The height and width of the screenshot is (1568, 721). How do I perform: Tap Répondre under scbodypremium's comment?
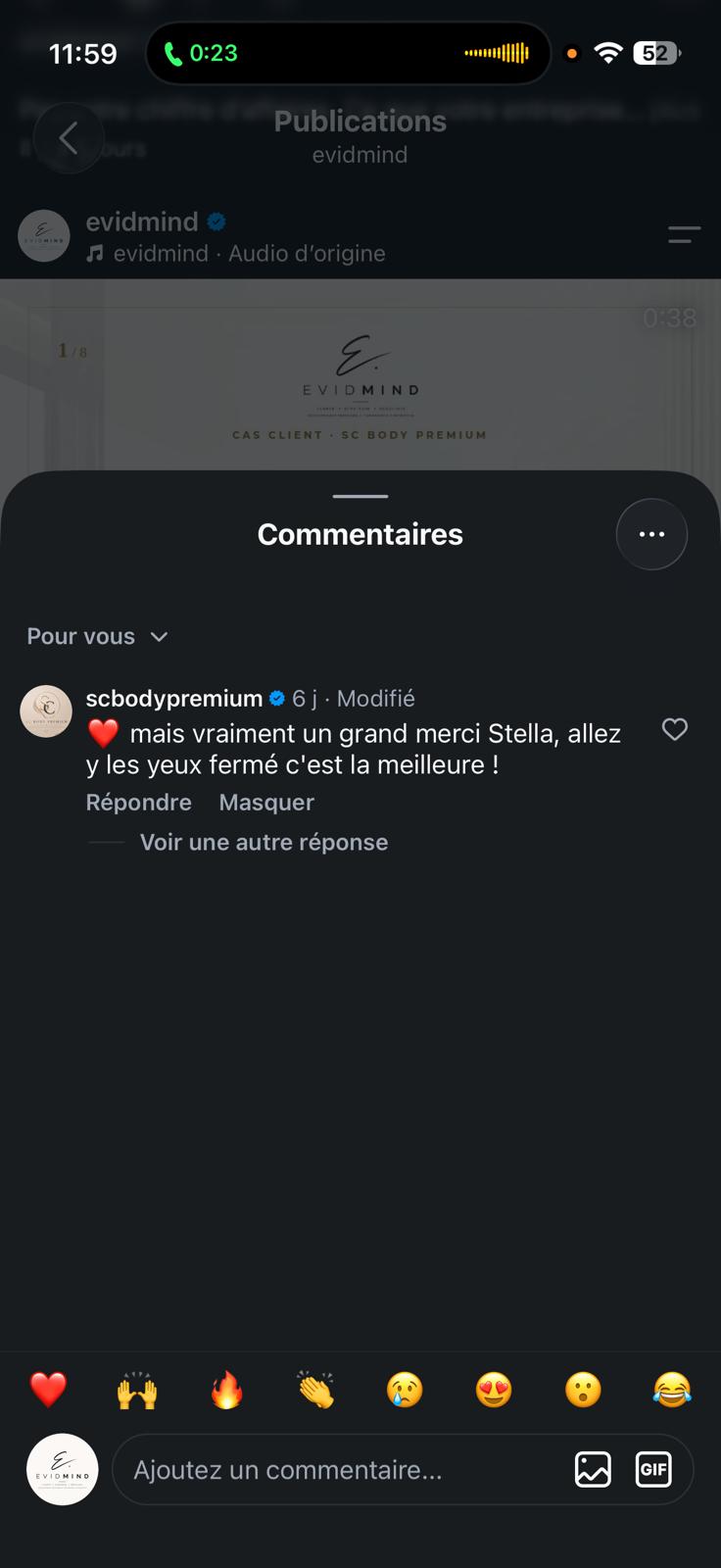click(139, 802)
